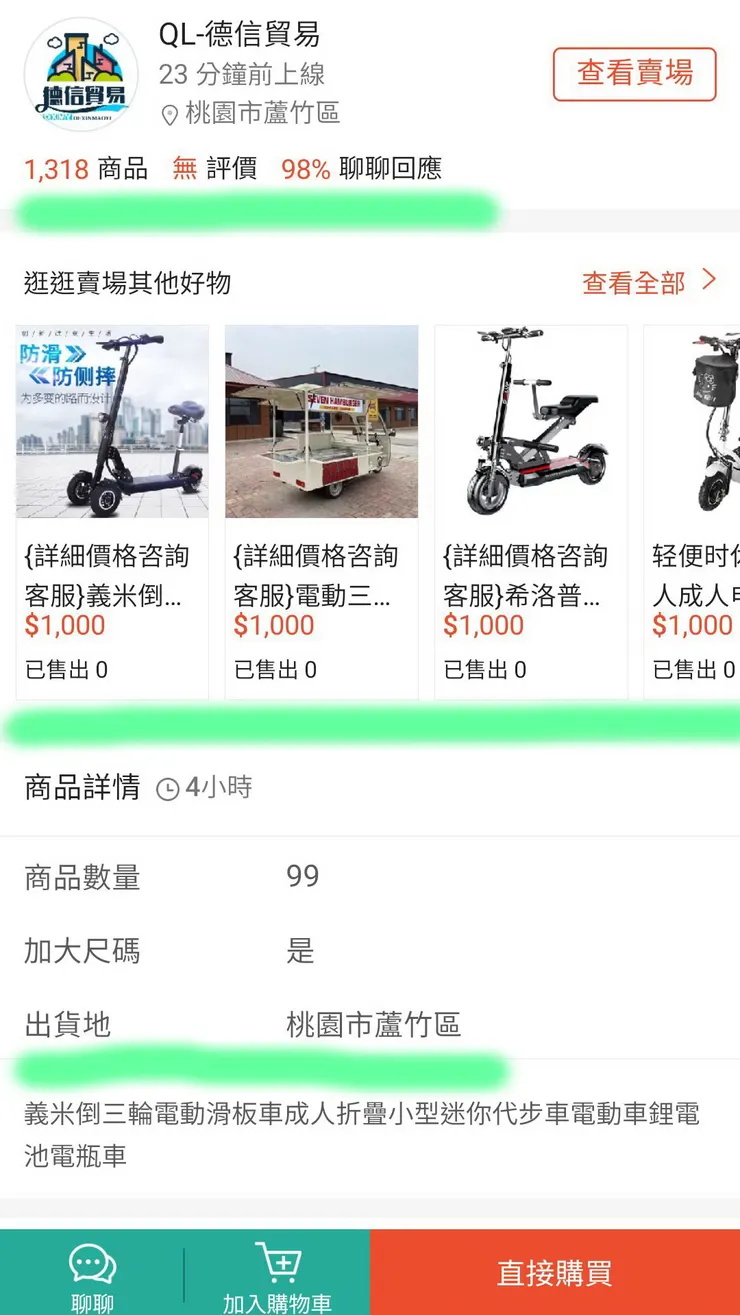Switch to the 逛逛賣場其他好物 section
This screenshot has height=1315, width=740.
coord(128,283)
